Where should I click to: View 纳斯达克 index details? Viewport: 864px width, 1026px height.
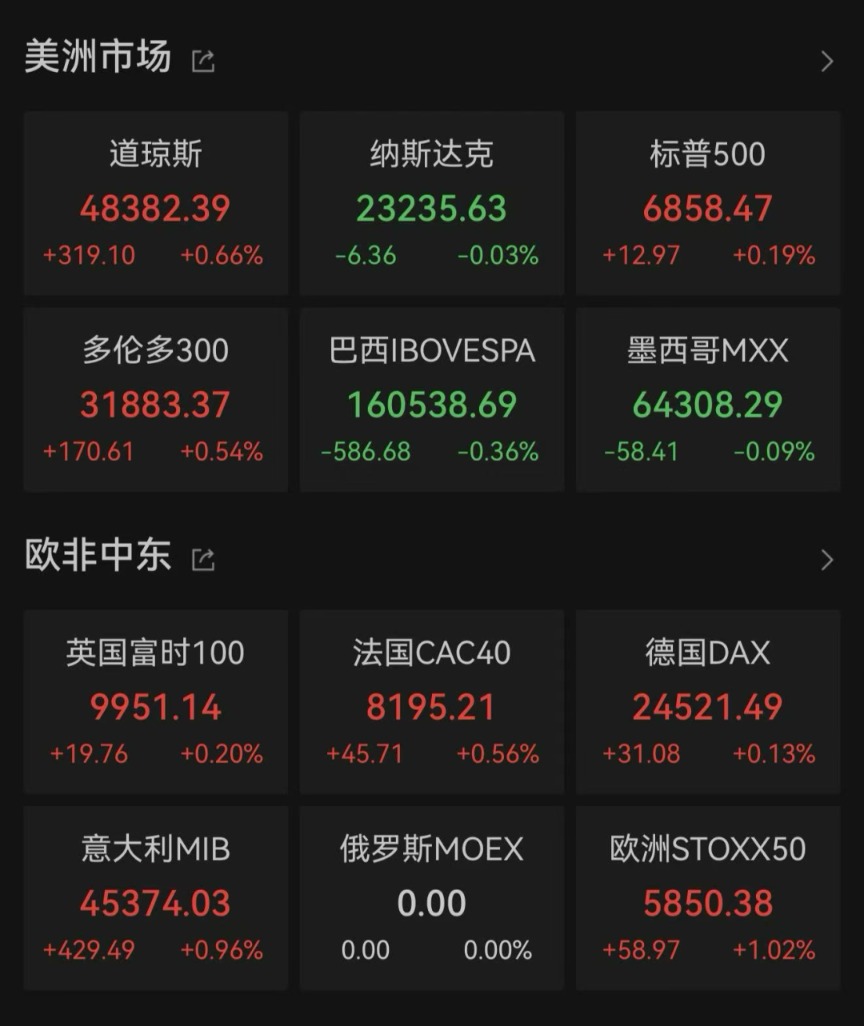click(x=432, y=203)
